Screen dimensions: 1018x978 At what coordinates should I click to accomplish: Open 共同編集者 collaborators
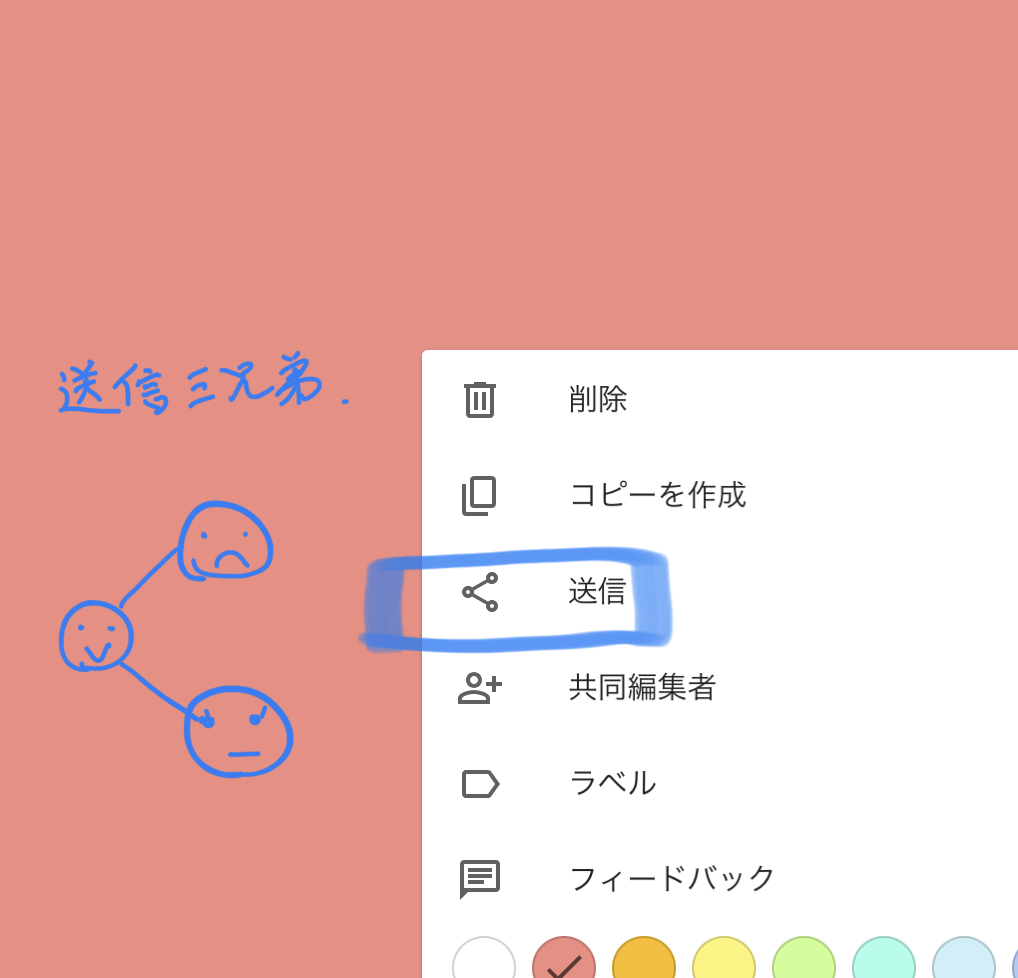tap(642, 688)
